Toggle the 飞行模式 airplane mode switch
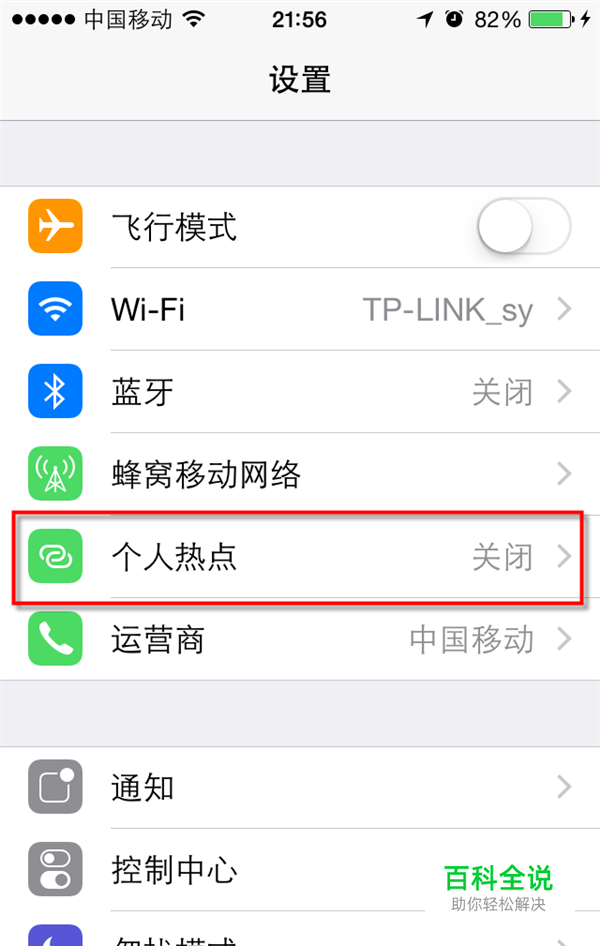 click(523, 228)
